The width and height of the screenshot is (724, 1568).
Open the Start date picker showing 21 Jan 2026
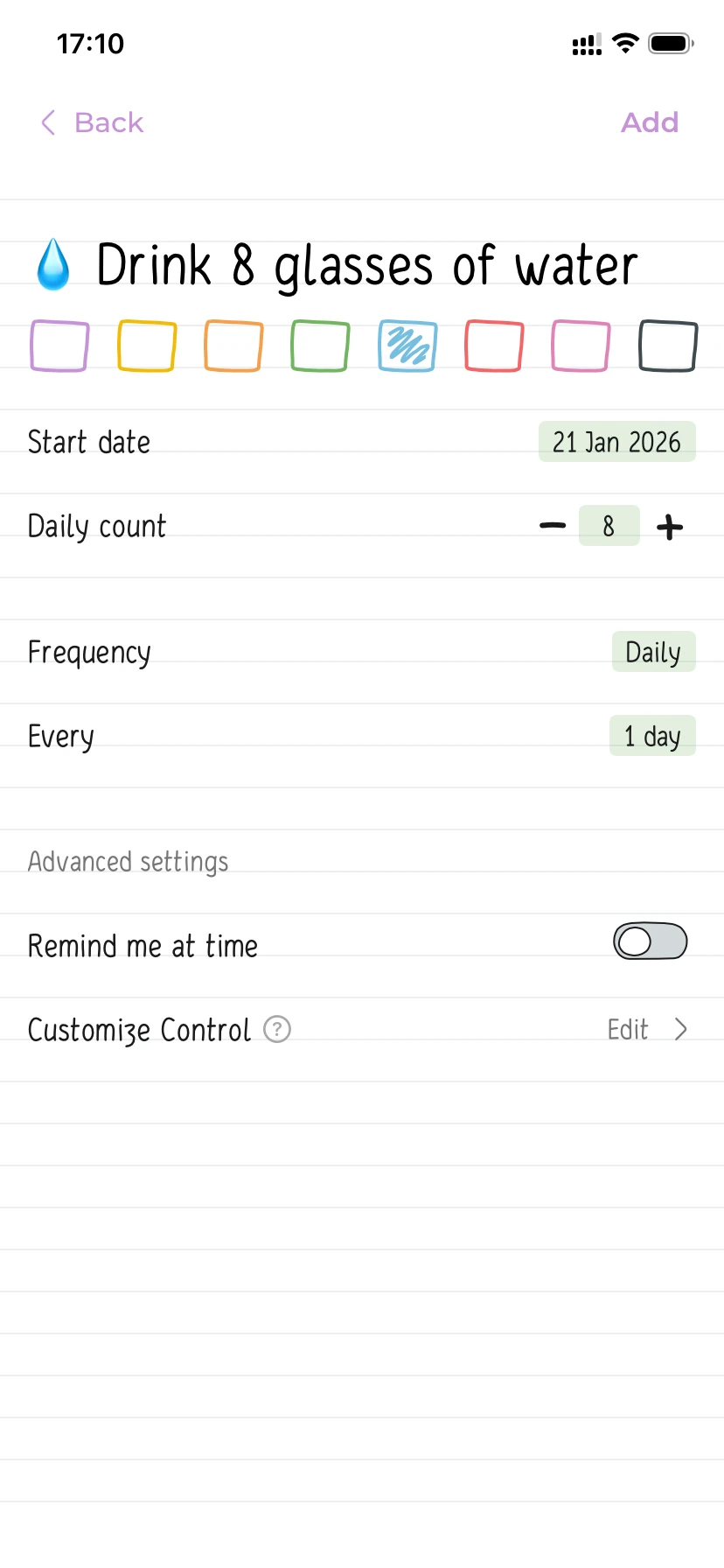pyautogui.click(x=616, y=442)
